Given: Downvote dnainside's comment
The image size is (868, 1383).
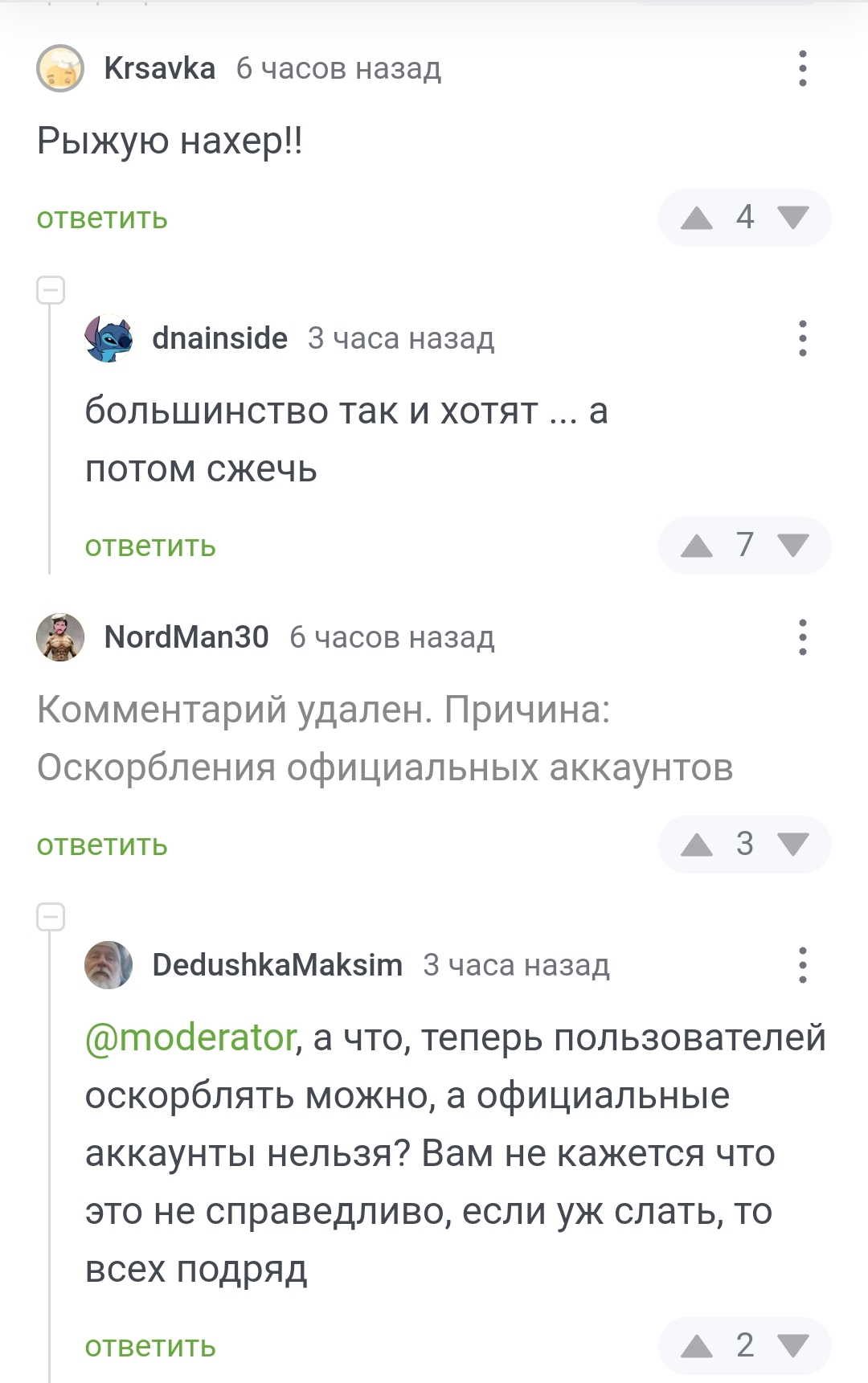Looking at the screenshot, I should coord(793,546).
